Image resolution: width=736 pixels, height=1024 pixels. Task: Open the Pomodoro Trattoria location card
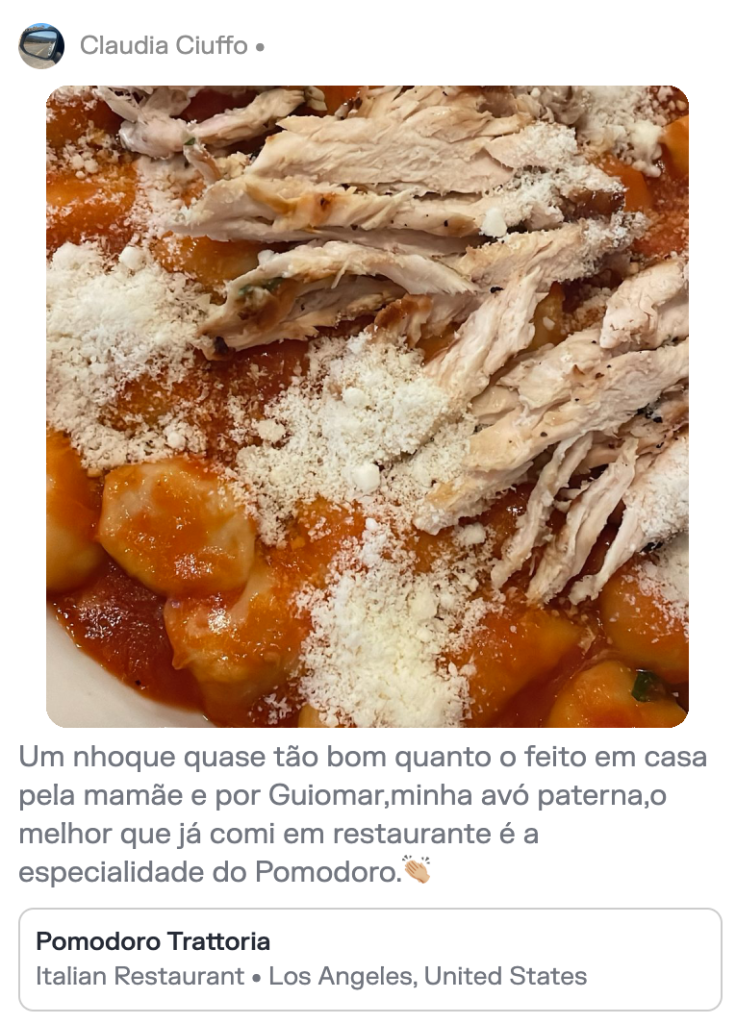click(369, 958)
